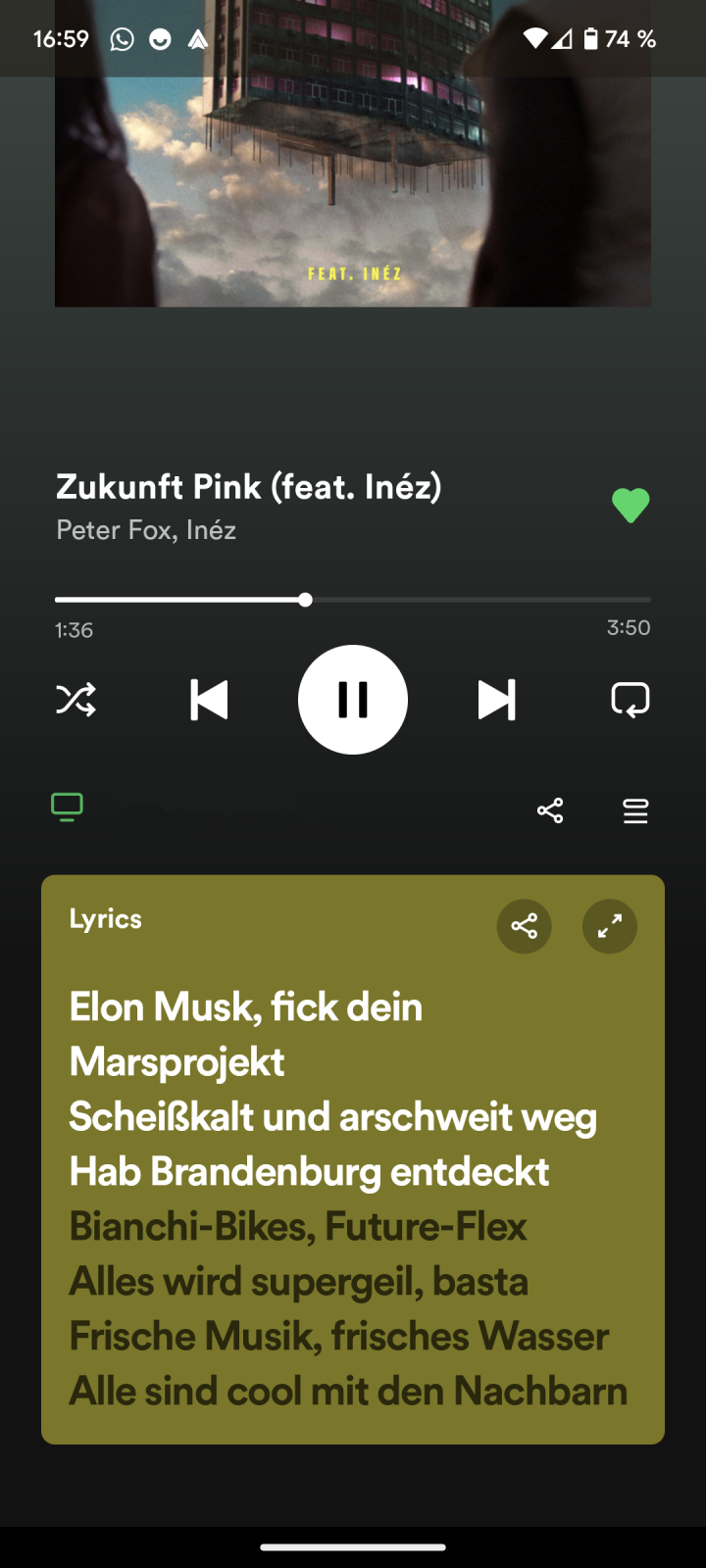Skip to the next track
Image resolution: width=706 pixels, height=1568 pixels.
[x=496, y=700]
